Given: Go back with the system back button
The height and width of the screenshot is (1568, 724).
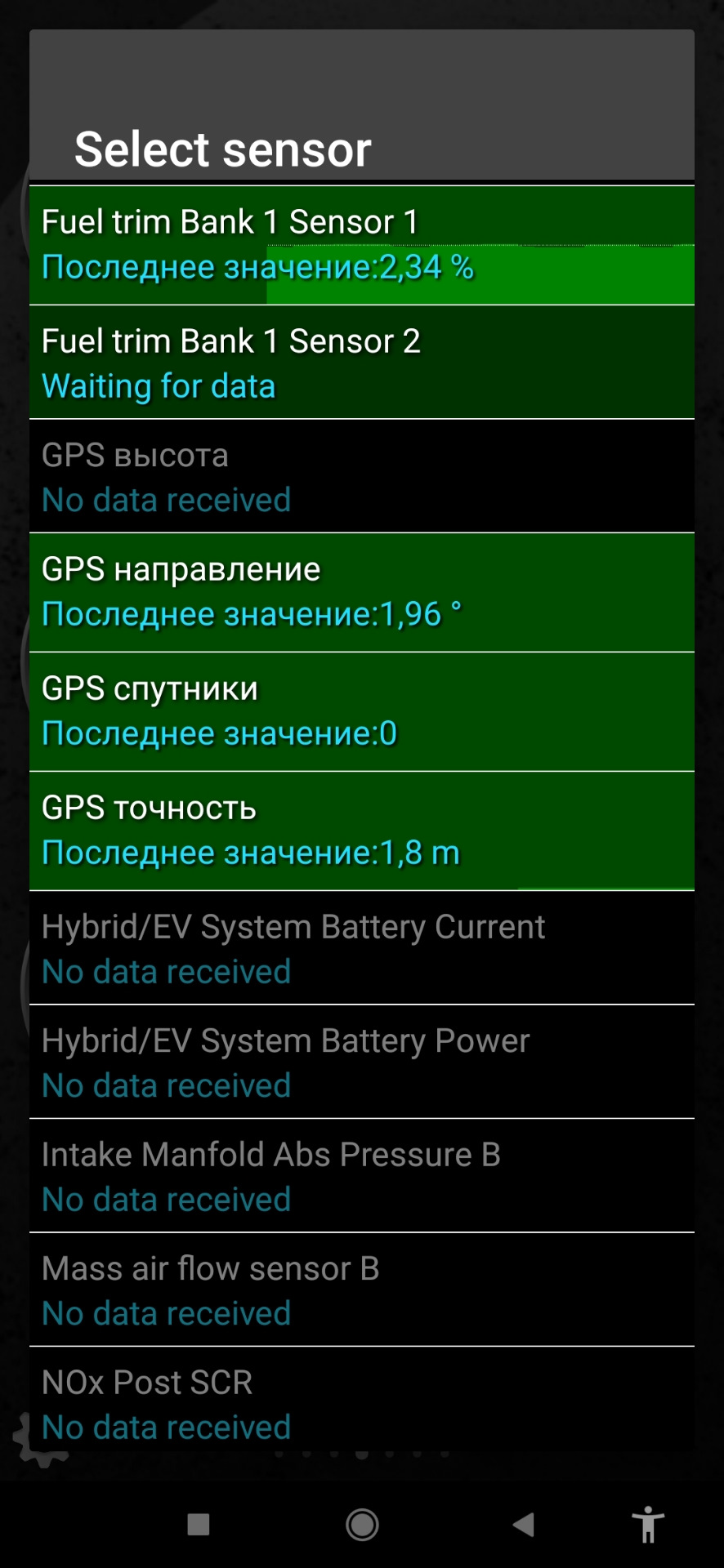Looking at the screenshot, I should point(523,1524).
